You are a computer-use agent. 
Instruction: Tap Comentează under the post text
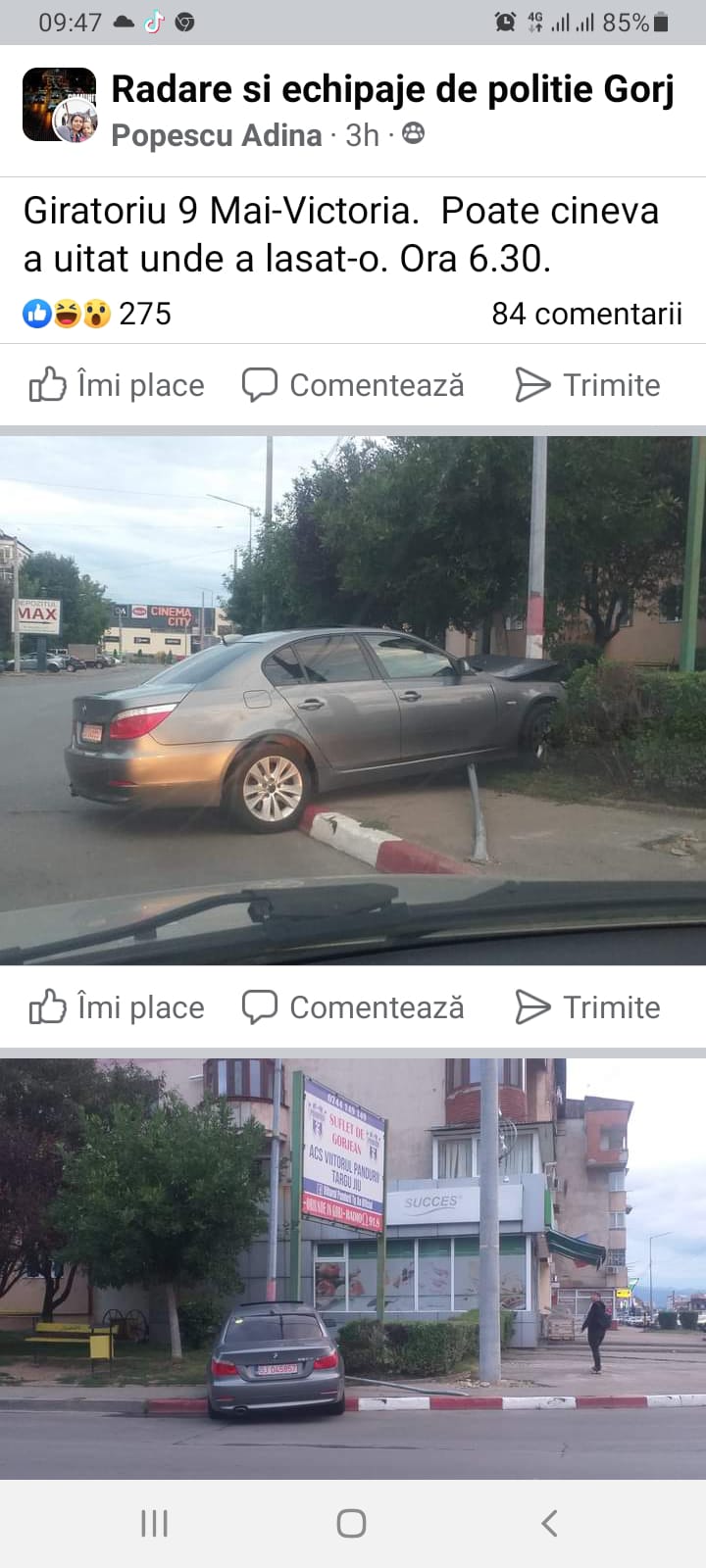[353, 385]
